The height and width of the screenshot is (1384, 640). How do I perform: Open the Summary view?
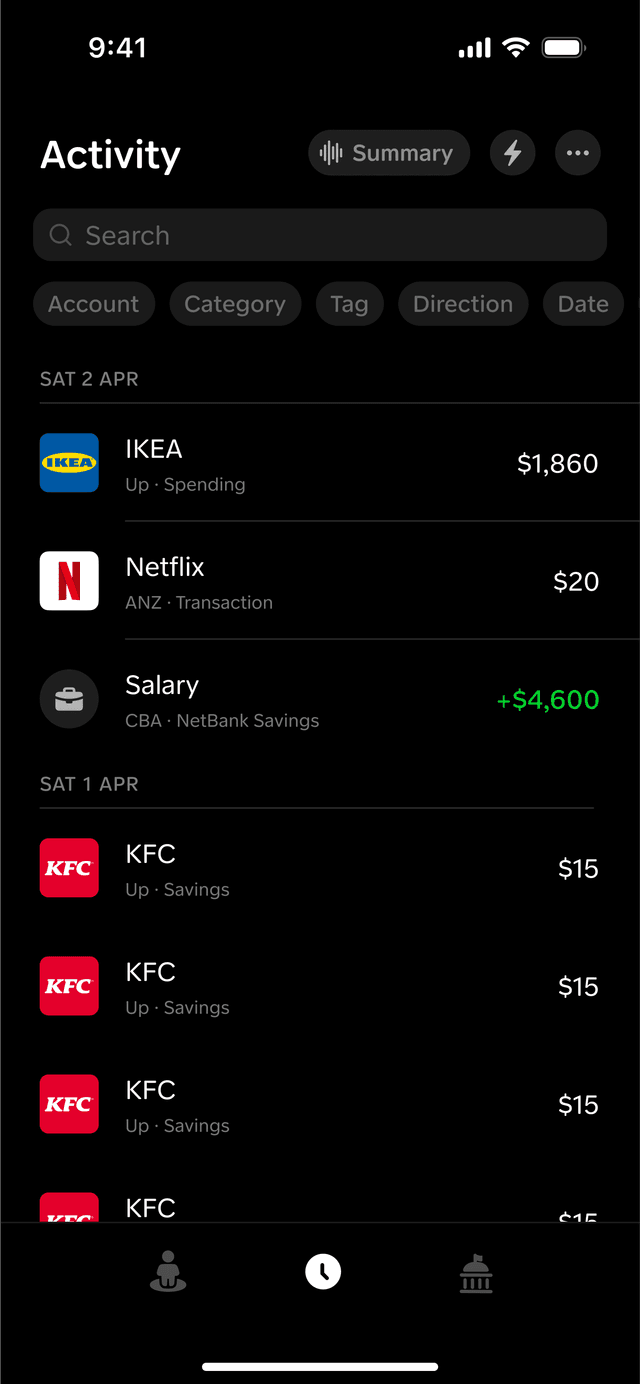[x=388, y=153]
